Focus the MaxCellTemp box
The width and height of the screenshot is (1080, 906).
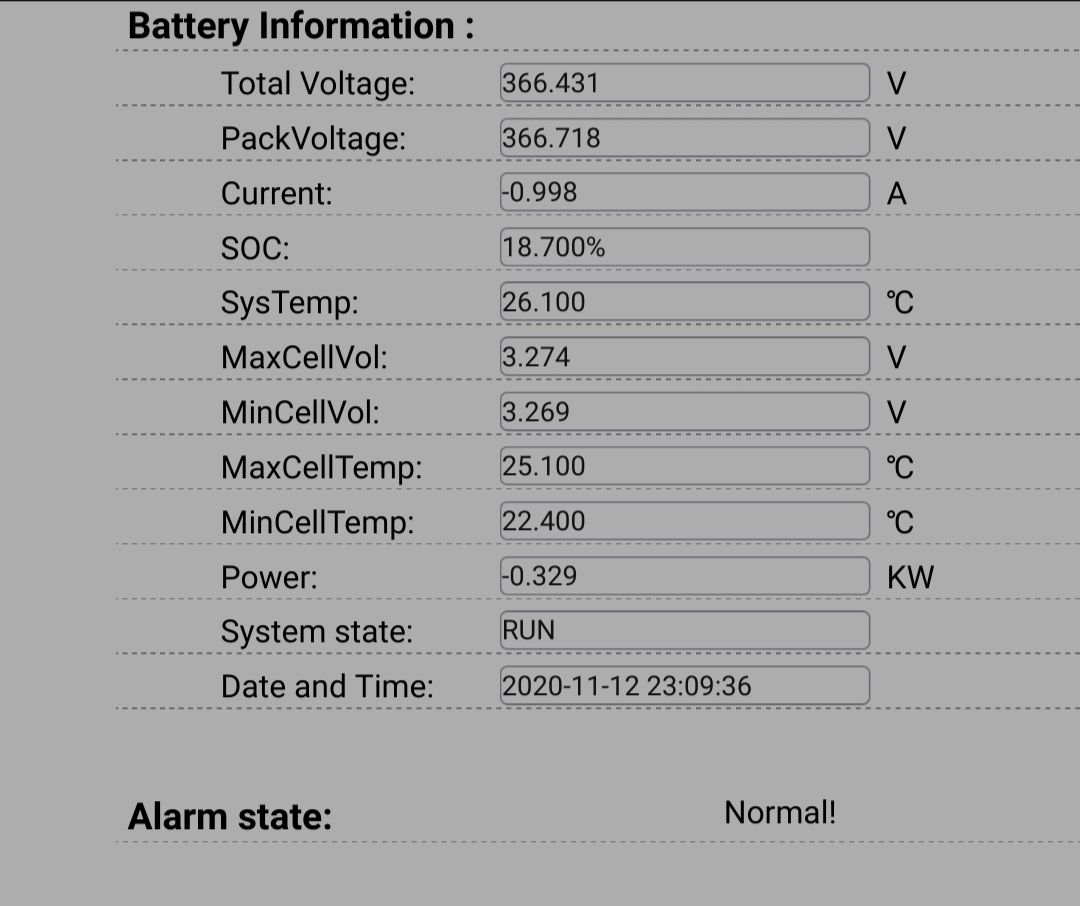pyautogui.click(x=684, y=466)
